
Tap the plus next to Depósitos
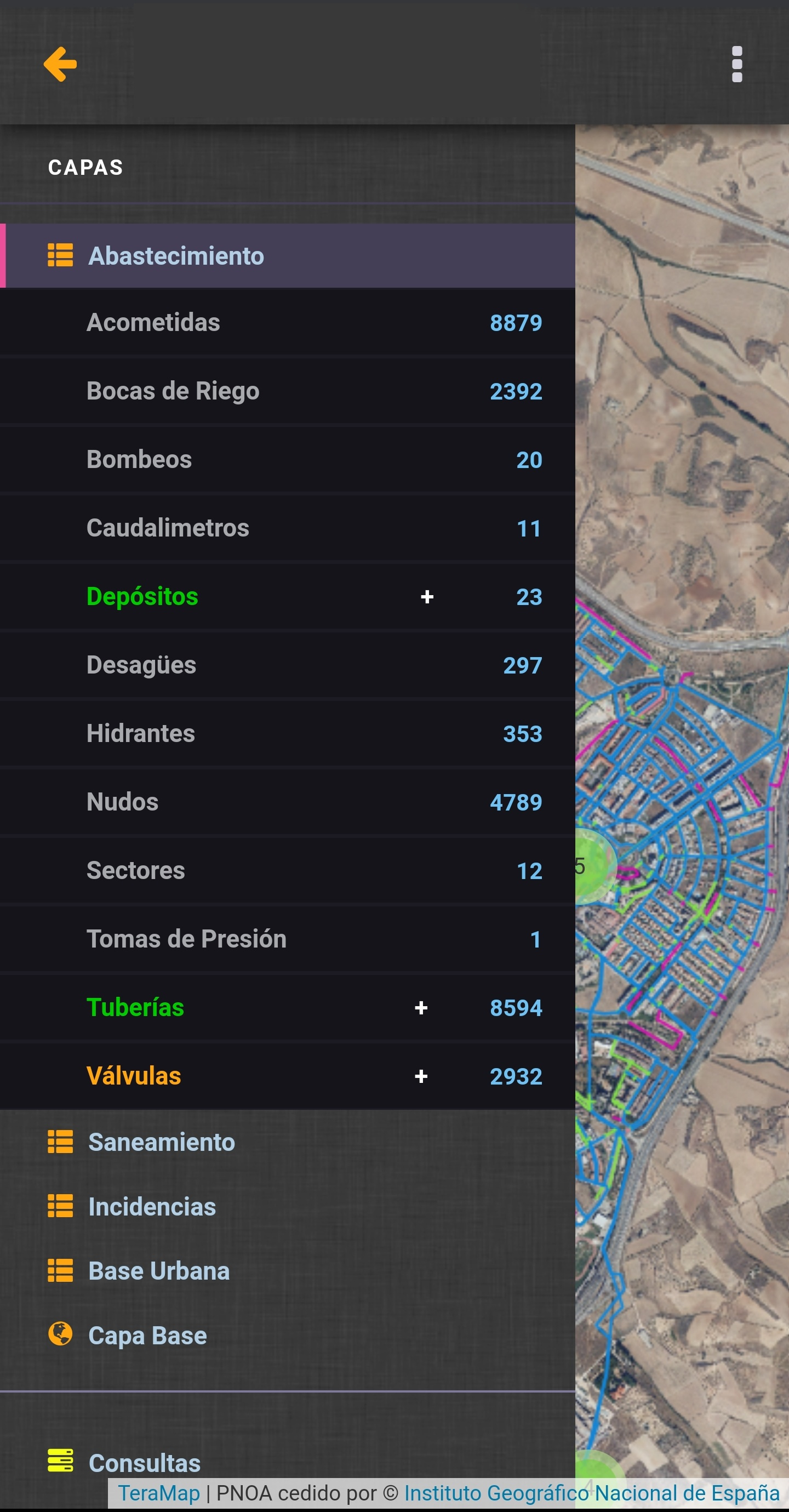coord(427,597)
